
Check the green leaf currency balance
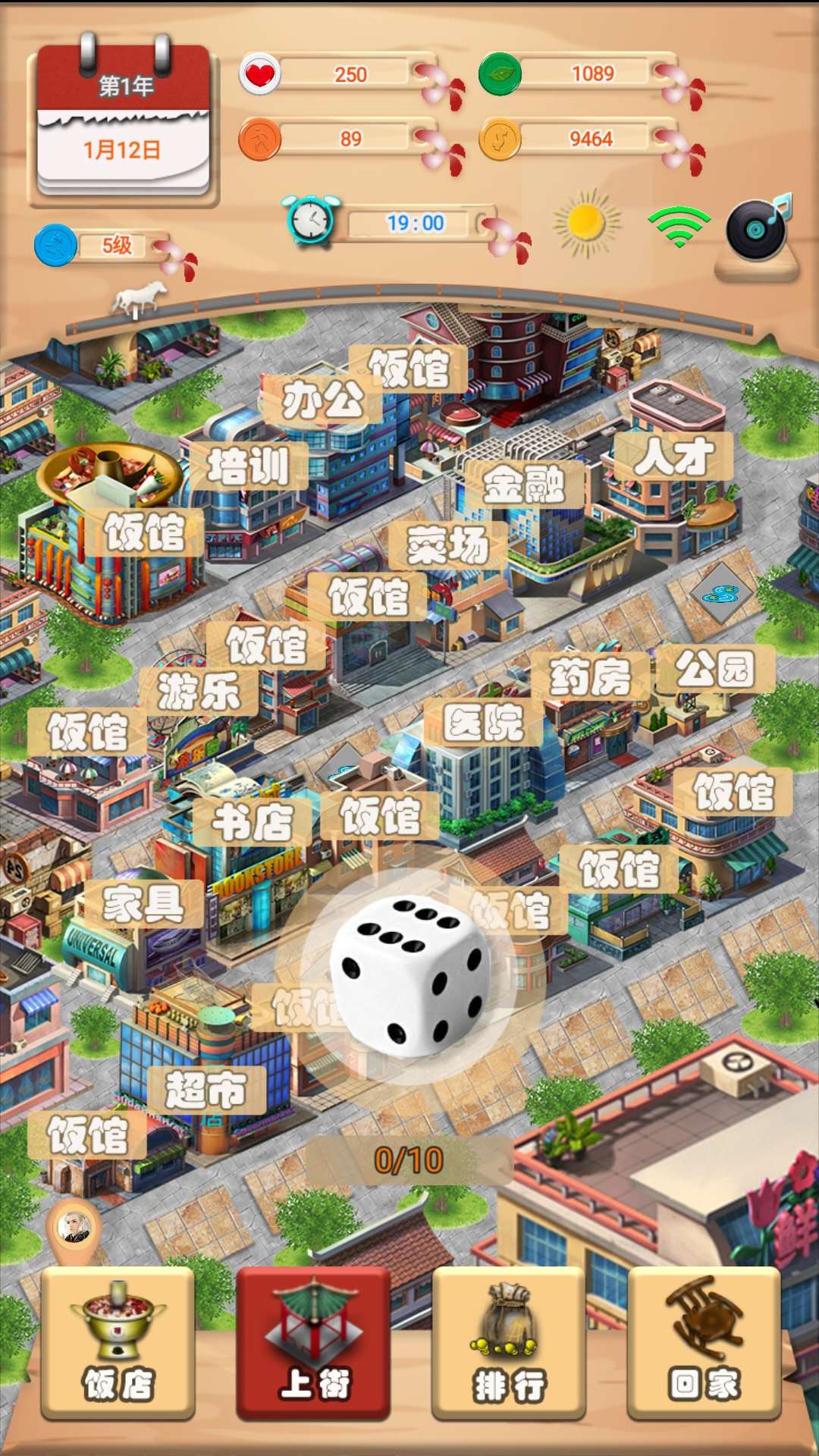pos(501,74)
